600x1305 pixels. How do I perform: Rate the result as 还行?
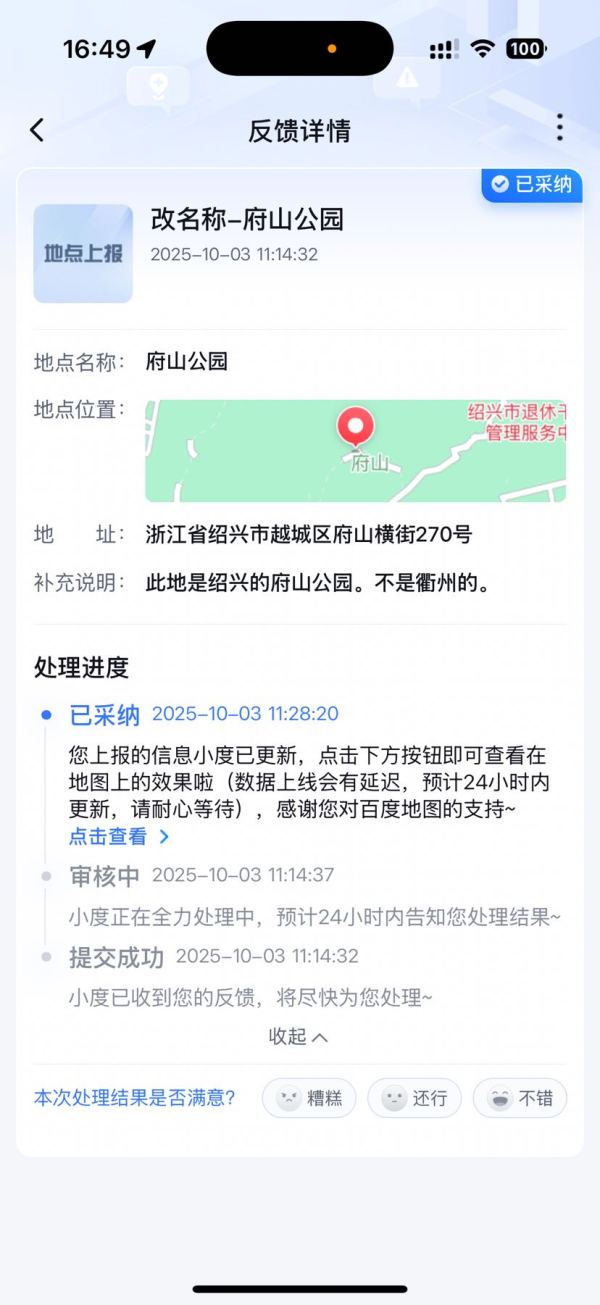coord(414,1098)
